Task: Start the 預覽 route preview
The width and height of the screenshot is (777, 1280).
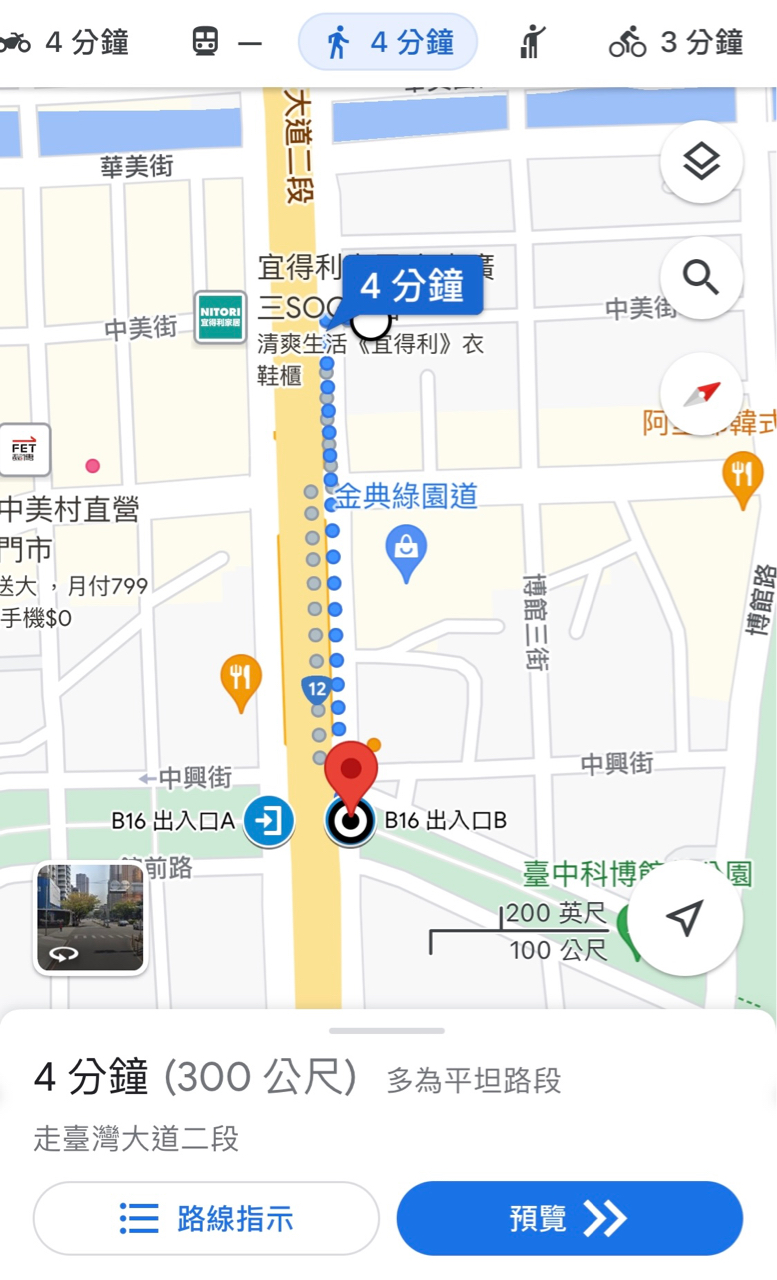Action: [569, 1218]
